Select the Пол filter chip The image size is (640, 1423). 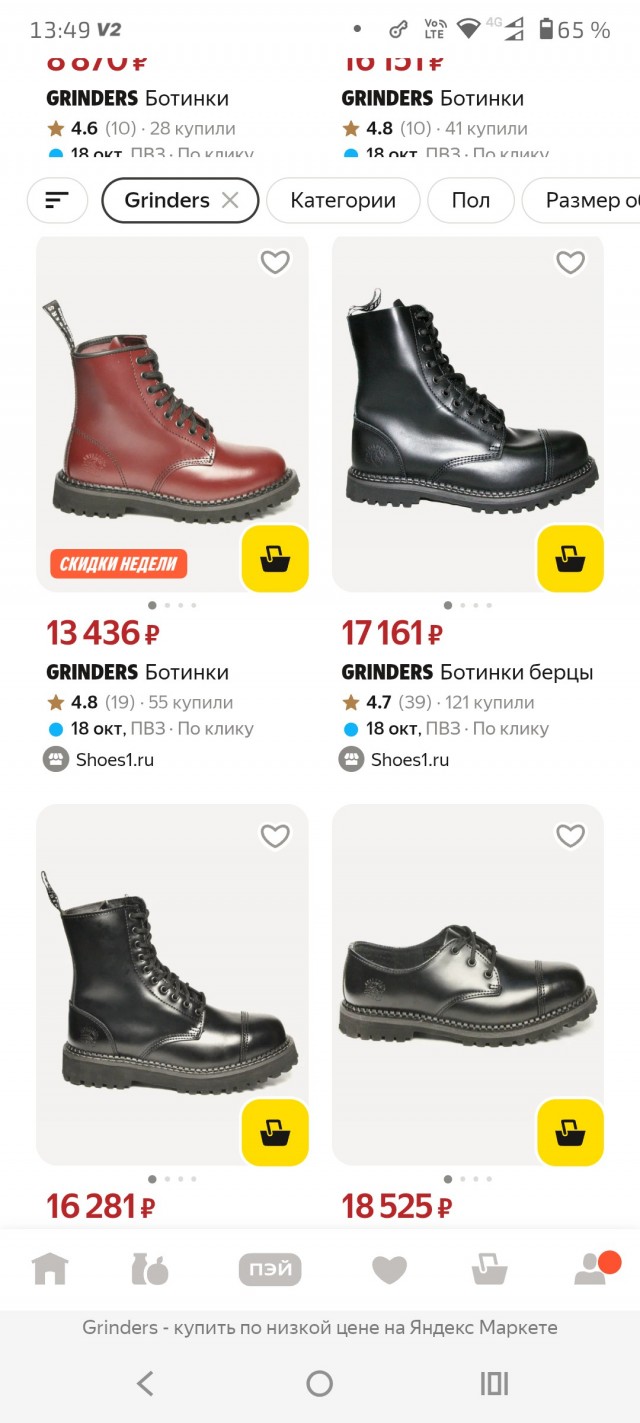tap(471, 200)
